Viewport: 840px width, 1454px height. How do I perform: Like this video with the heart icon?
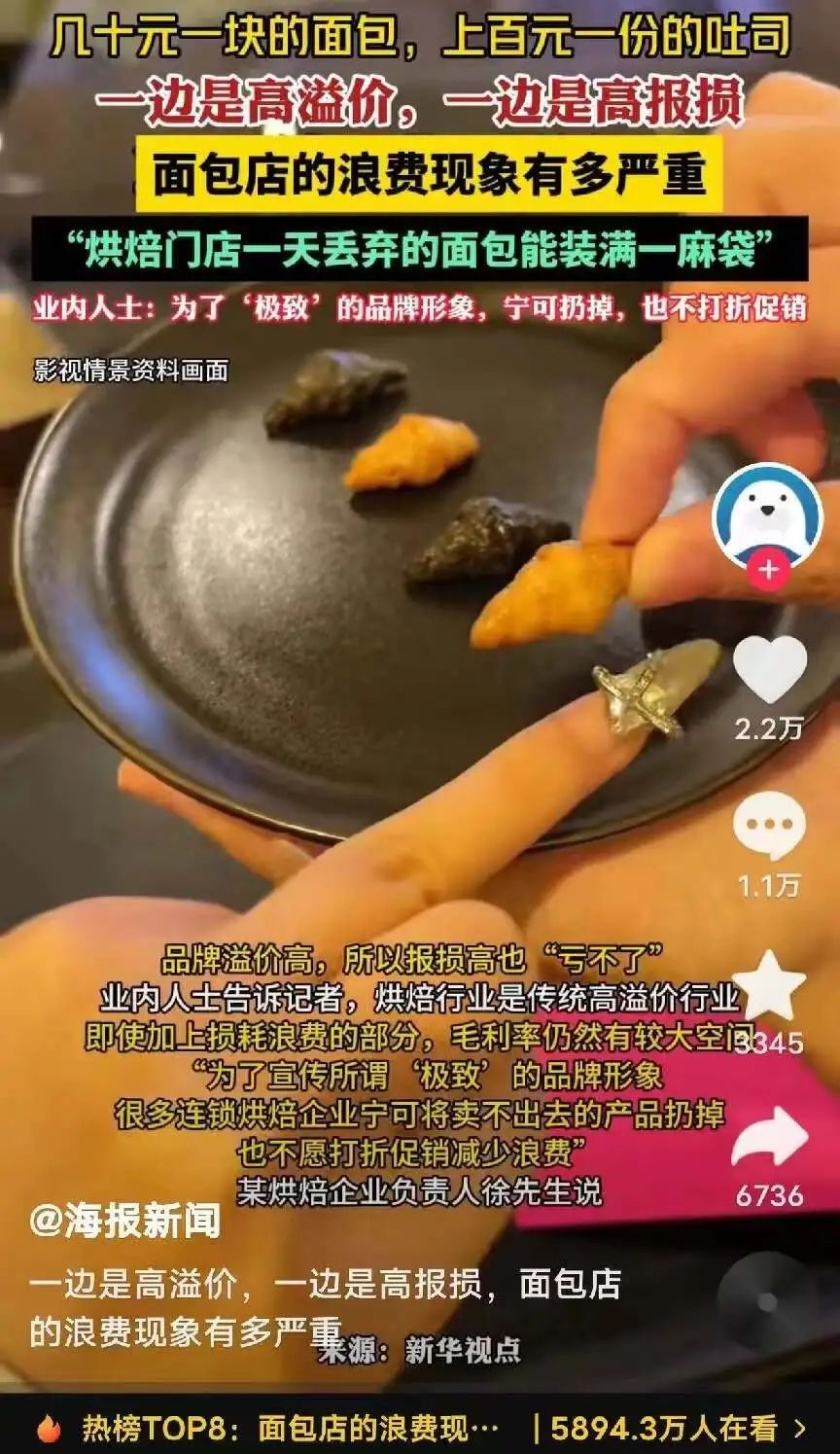[x=769, y=669]
